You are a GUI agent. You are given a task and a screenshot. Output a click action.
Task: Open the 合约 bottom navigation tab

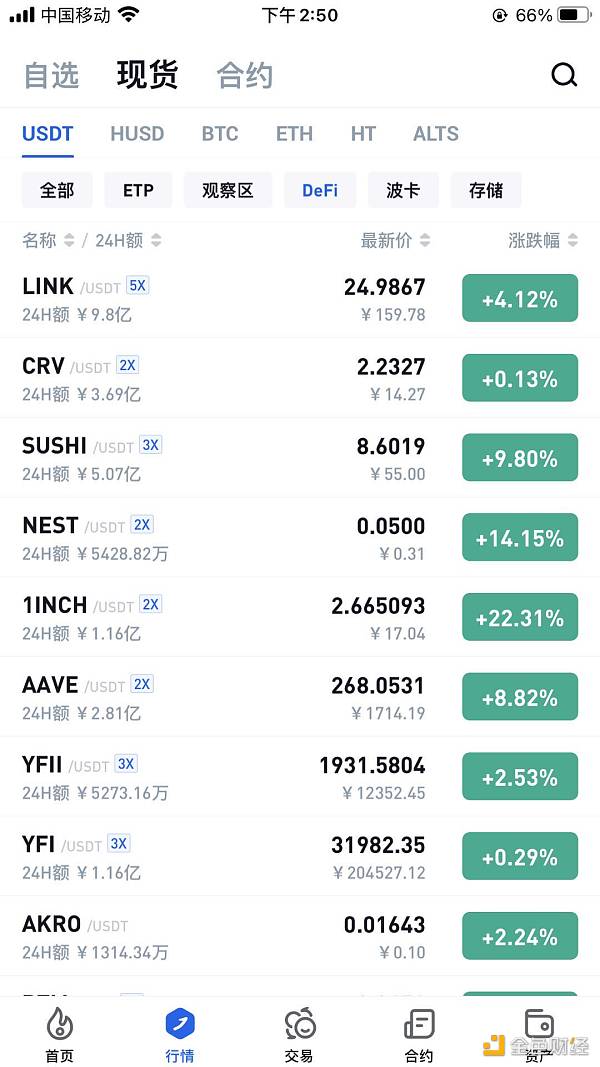(419, 1035)
